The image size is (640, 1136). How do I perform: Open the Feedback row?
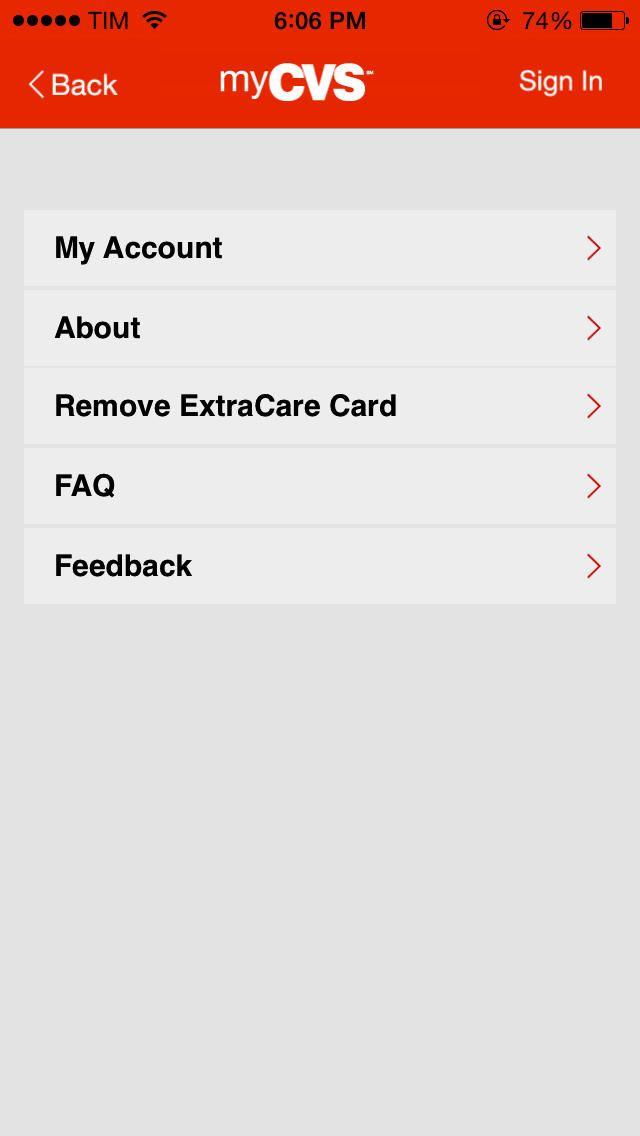[320, 566]
